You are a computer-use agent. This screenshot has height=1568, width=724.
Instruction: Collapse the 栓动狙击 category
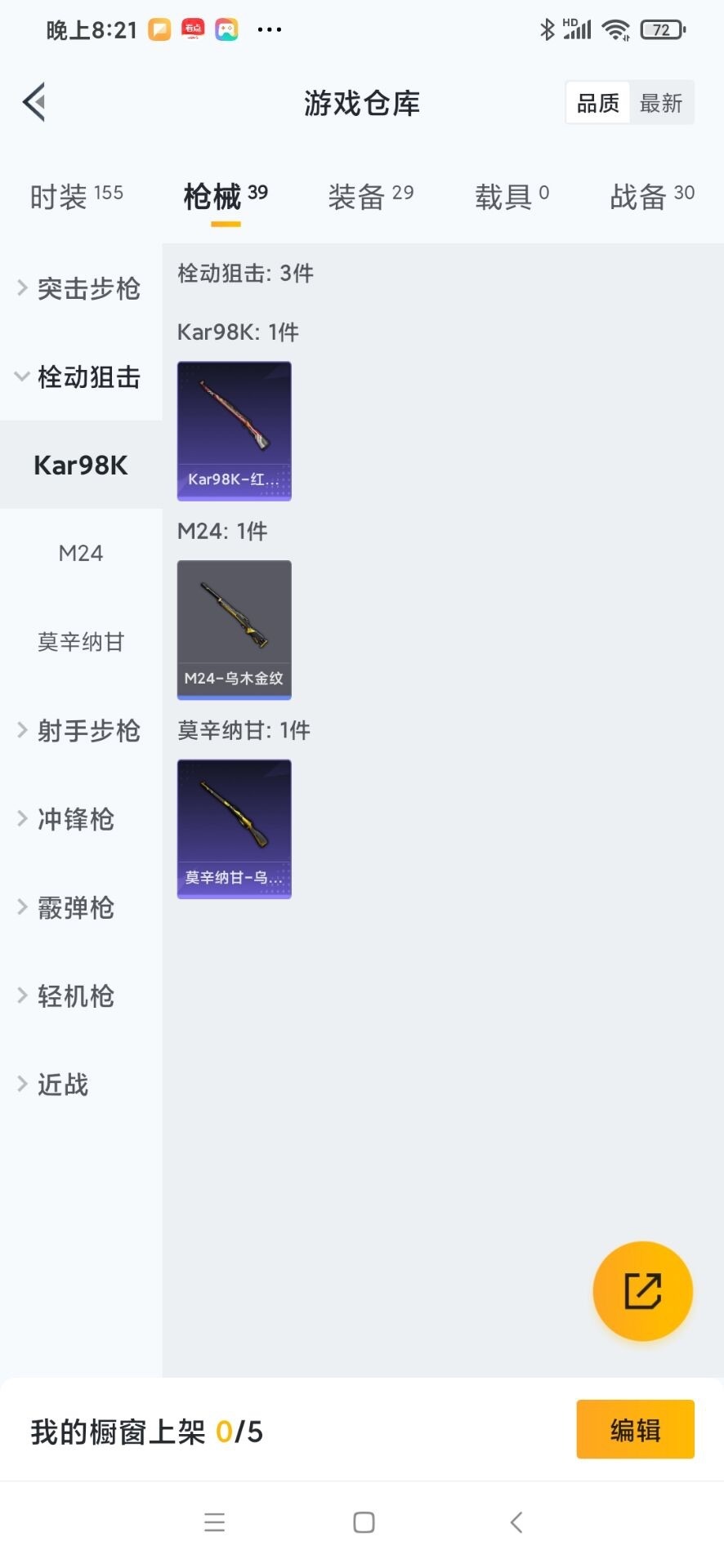[x=81, y=376]
